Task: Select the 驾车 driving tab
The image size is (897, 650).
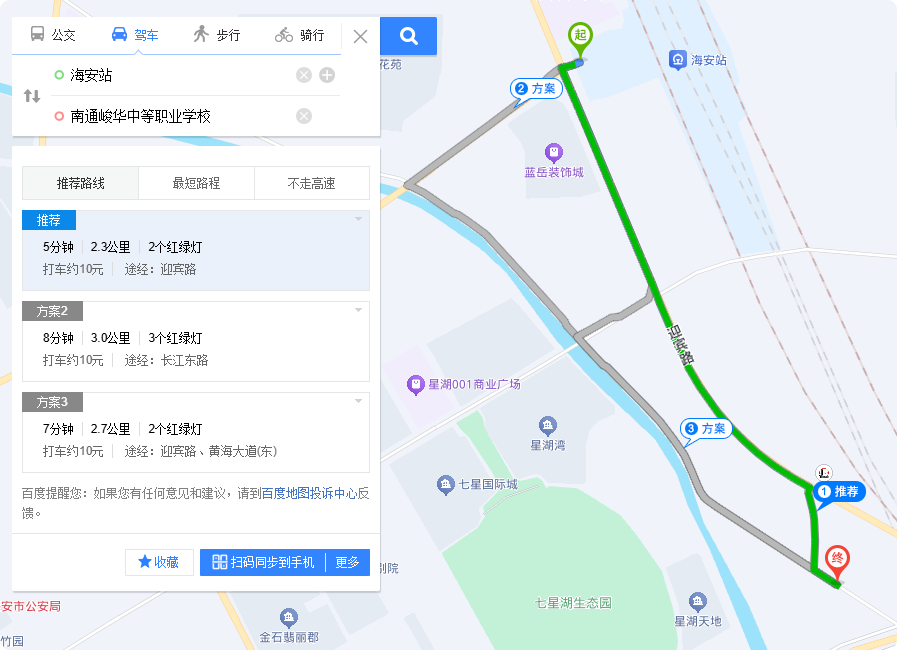Action: [134, 35]
